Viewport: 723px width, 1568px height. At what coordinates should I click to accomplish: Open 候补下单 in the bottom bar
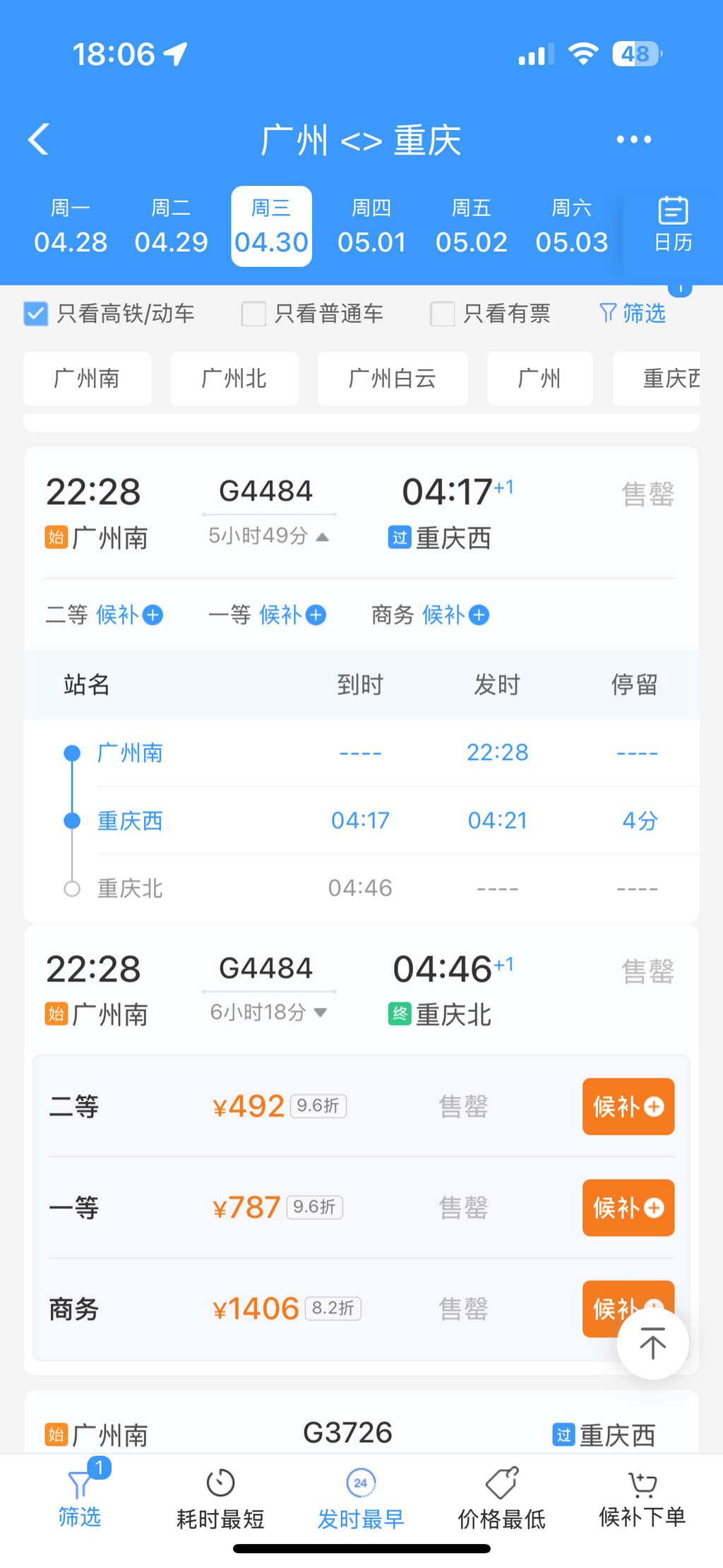(642, 1499)
